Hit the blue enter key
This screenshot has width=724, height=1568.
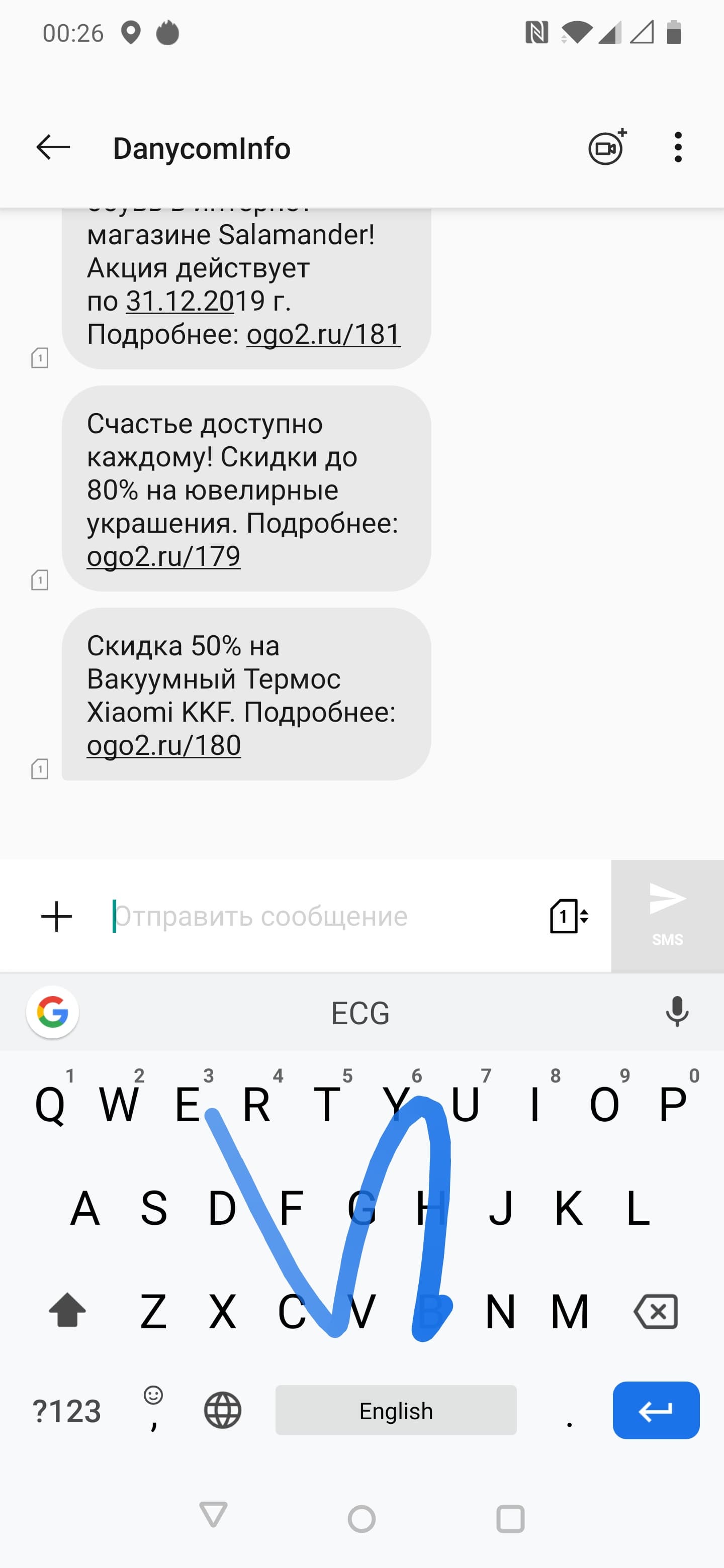coord(656,1410)
